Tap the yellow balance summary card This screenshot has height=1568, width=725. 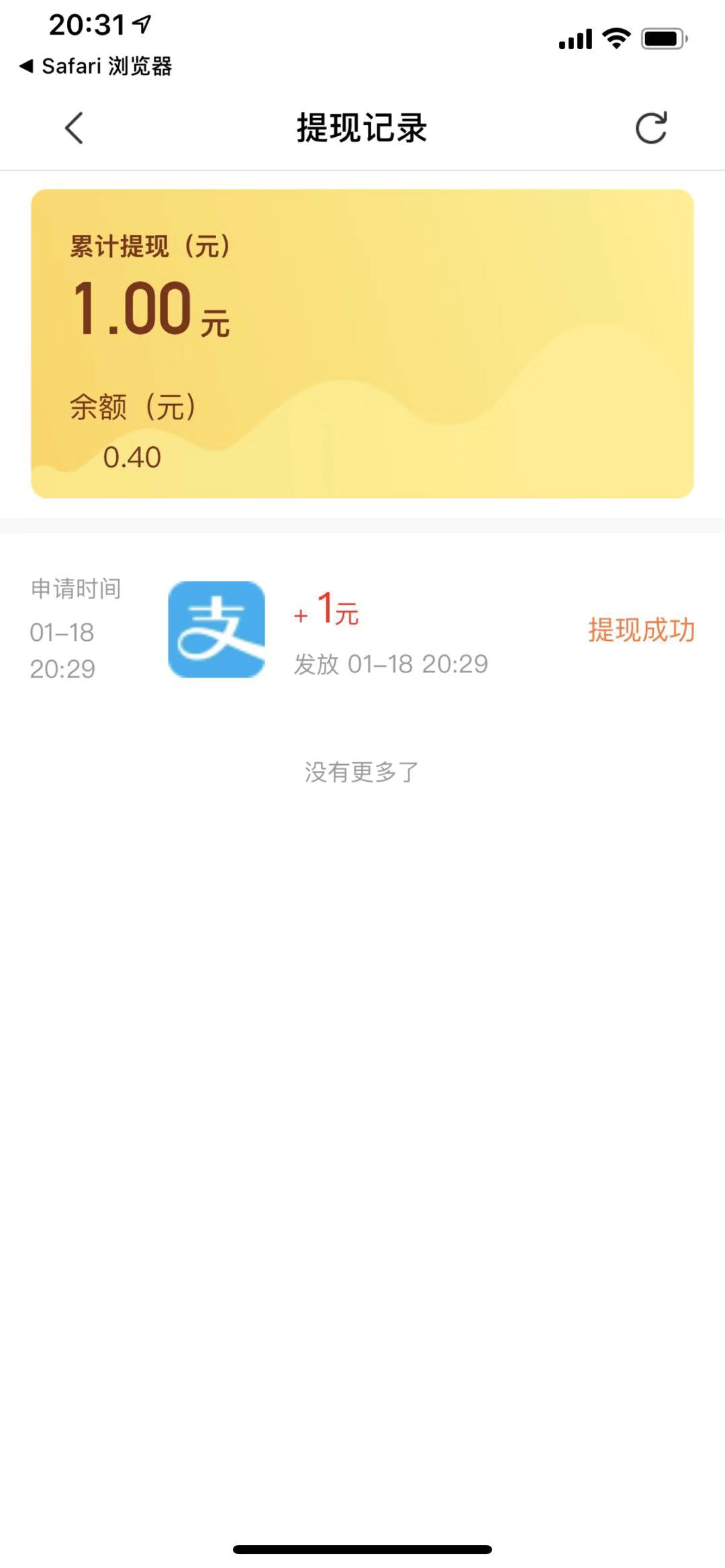pyautogui.click(x=361, y=342)
